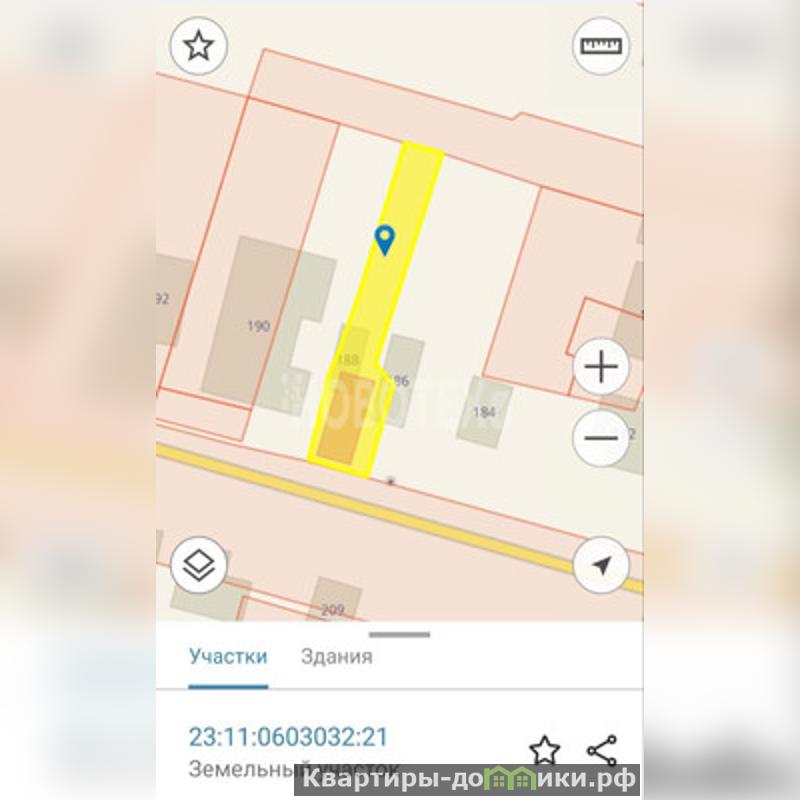Share parcel 23:11:0603032:21
The height and width of the screenshot is (800, 800).
[601, 750]
